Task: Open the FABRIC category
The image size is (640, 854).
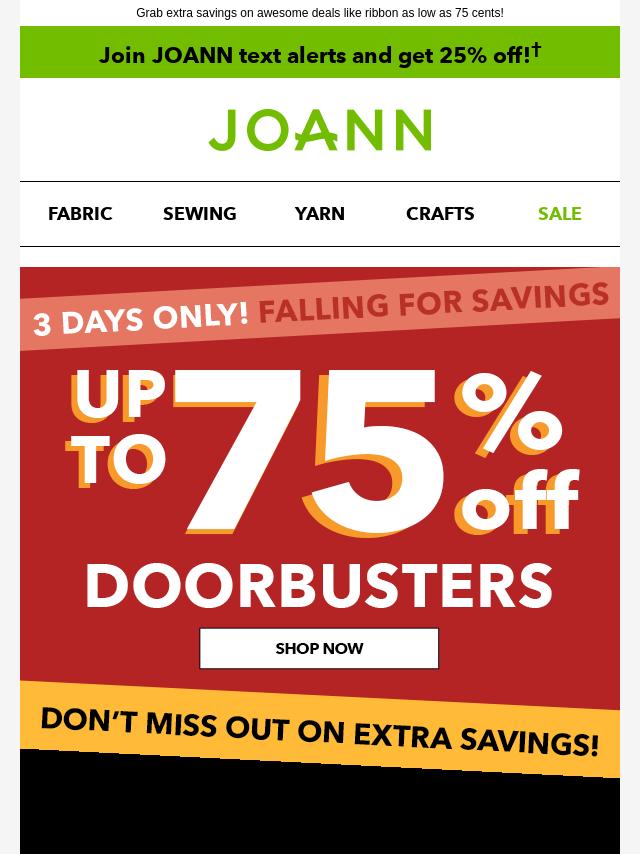Action: (x=80, y=214)
